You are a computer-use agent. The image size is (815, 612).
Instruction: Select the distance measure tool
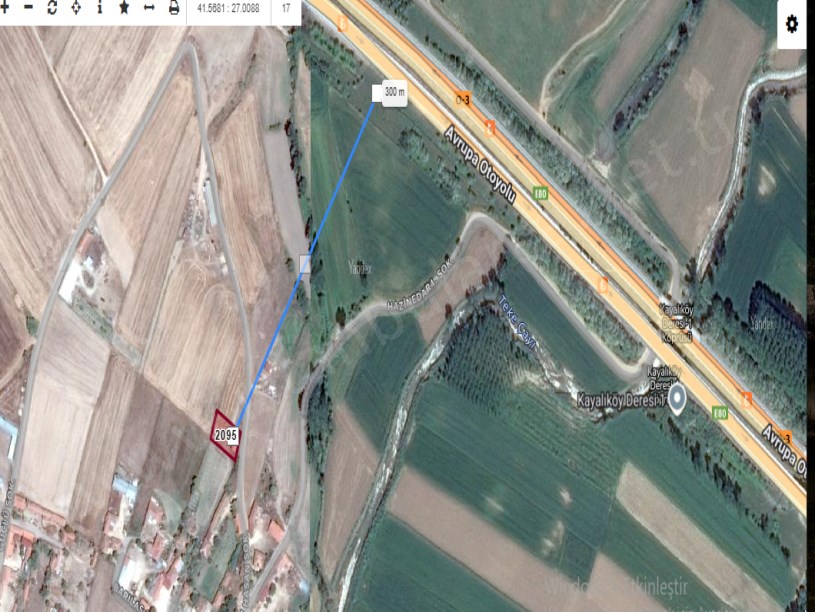149,8
